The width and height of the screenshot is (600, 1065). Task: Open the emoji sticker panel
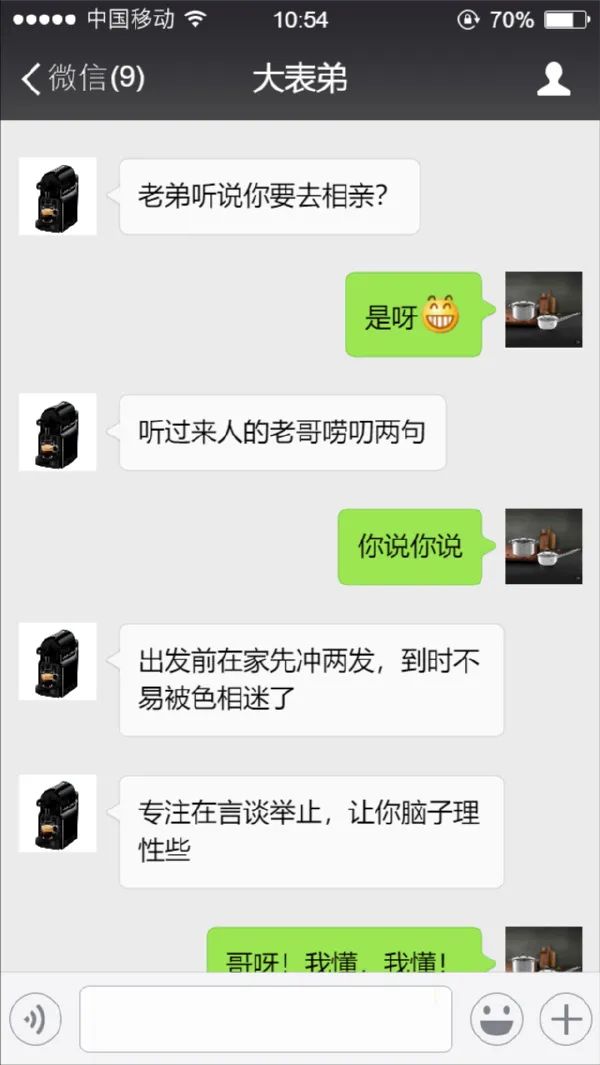496,1019
